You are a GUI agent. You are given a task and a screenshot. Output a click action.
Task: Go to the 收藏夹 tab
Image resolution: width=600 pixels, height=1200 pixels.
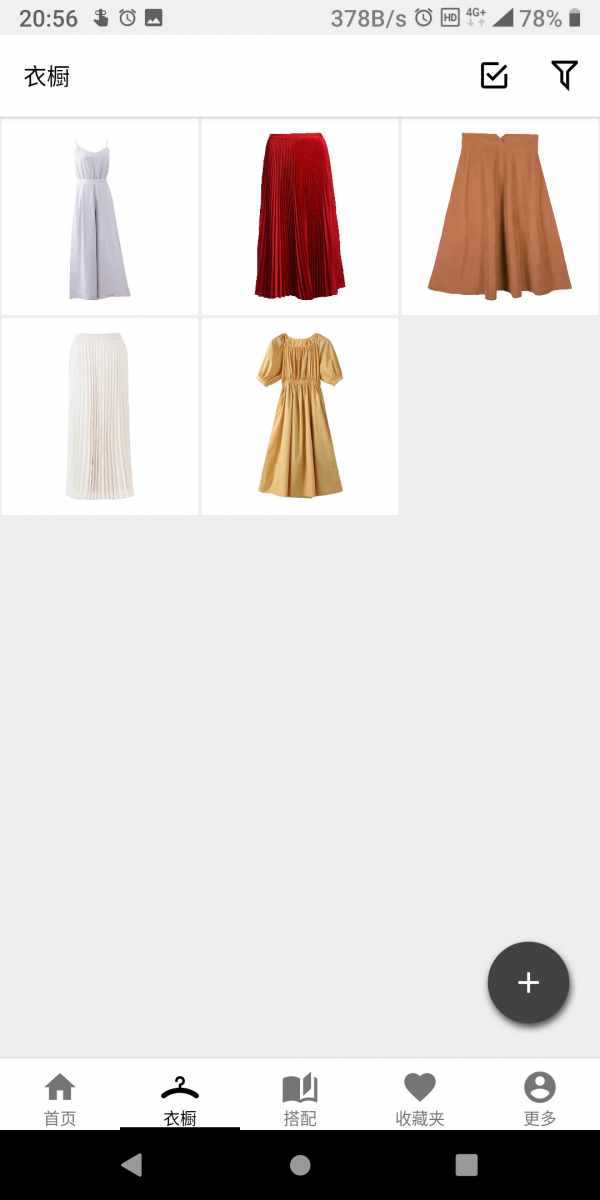[420, 1098]
